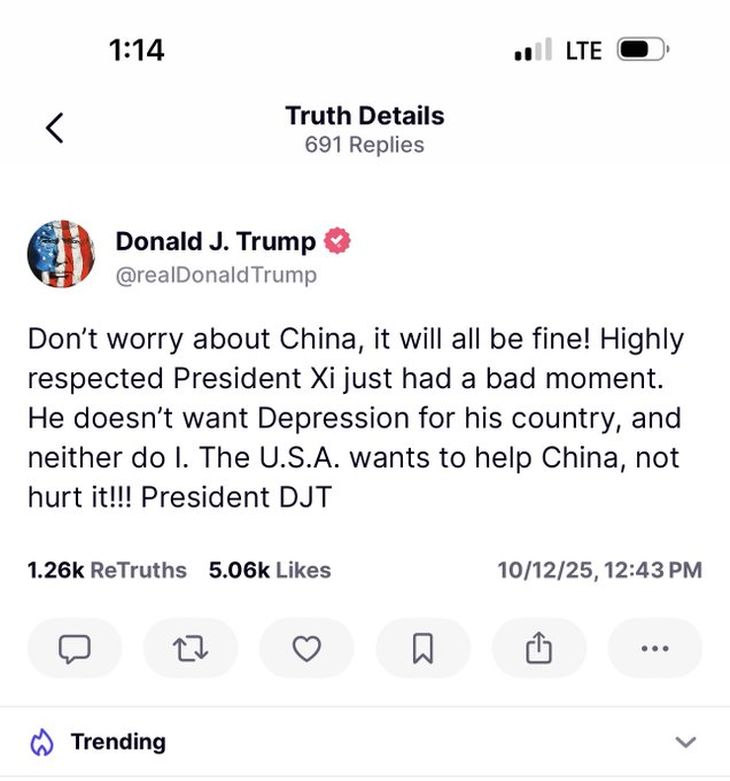The height and width of the screenshot is (781, 730).
Task: Bookmark this Truth
Action: [422, 648]
